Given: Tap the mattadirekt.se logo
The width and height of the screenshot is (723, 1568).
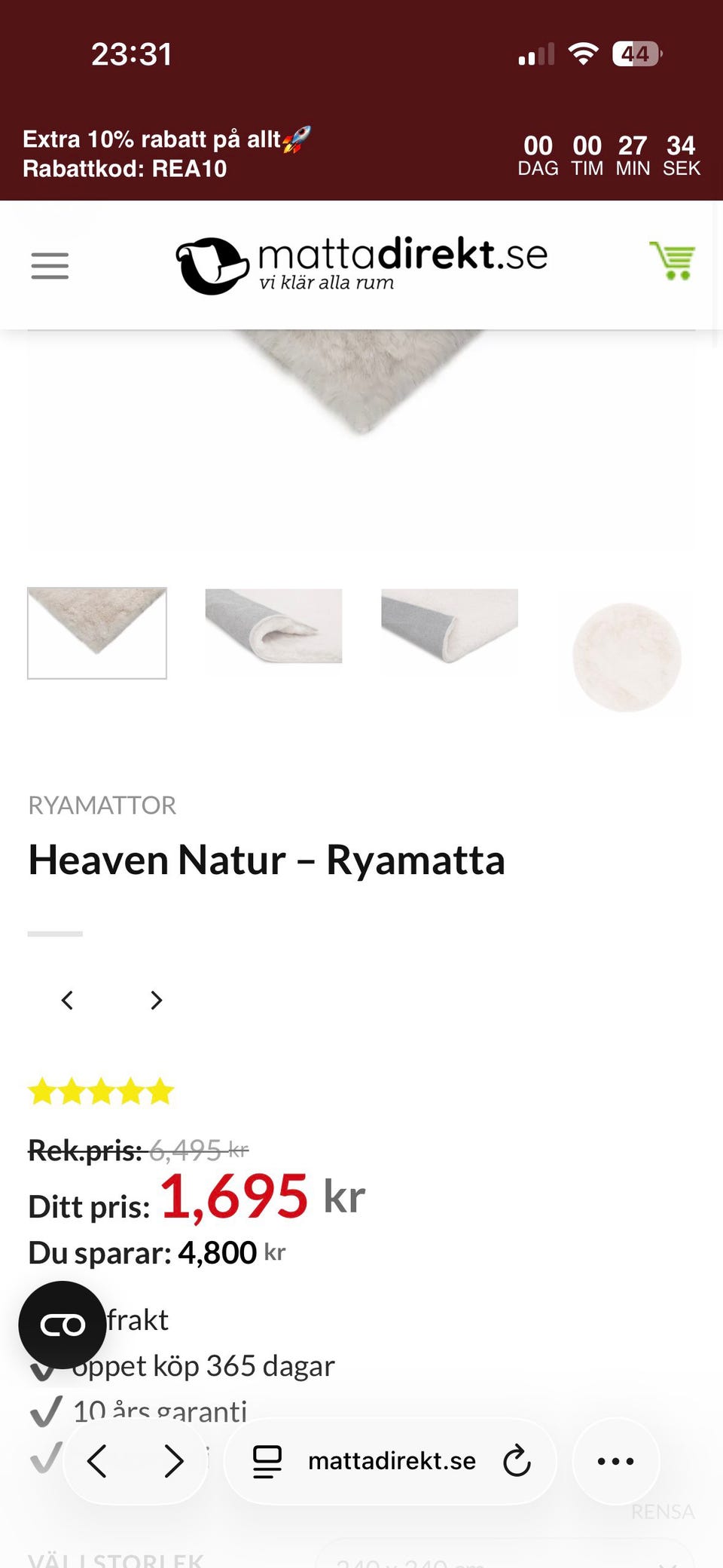Looking at the screenshot, I should (x=361, y=265).
